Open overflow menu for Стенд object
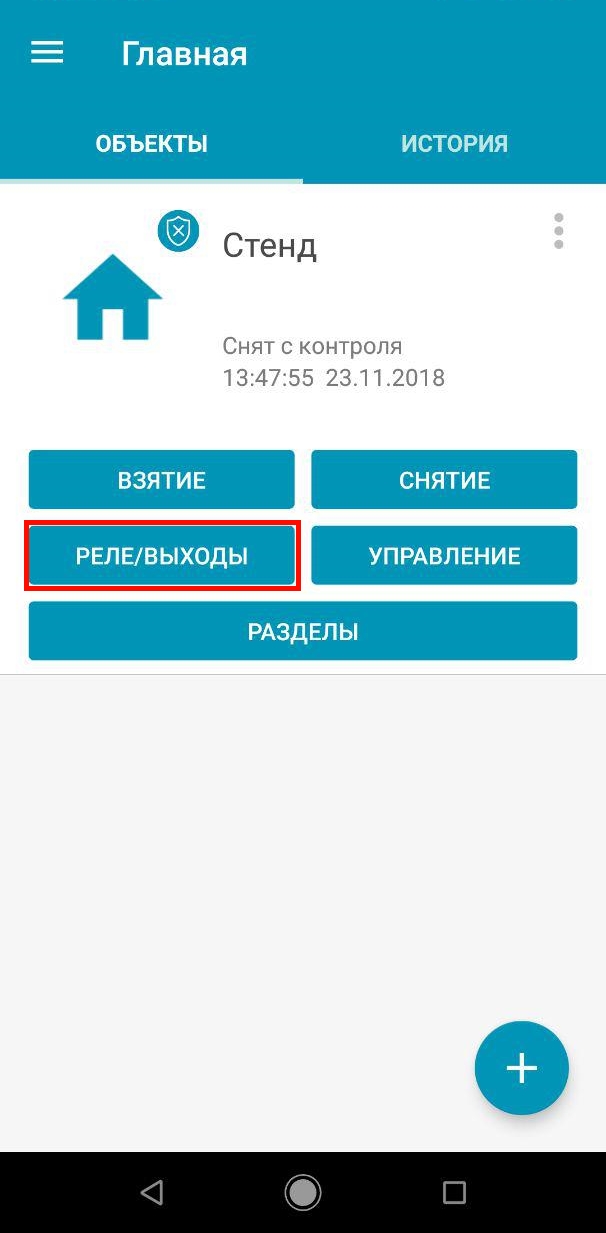Viewport: 606px width, 1233px height. coord(558,231)
